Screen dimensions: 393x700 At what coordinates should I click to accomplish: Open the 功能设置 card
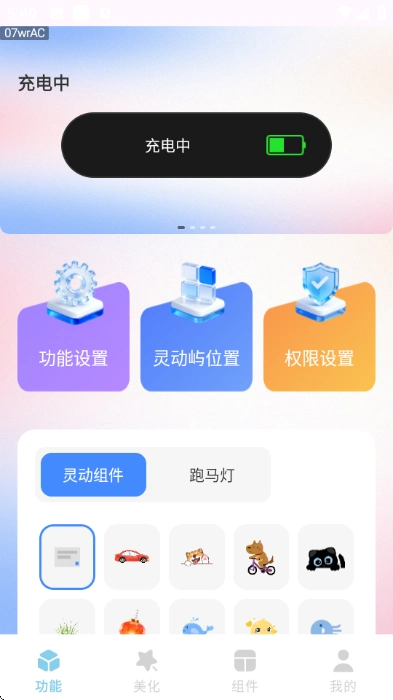point(73,330)
